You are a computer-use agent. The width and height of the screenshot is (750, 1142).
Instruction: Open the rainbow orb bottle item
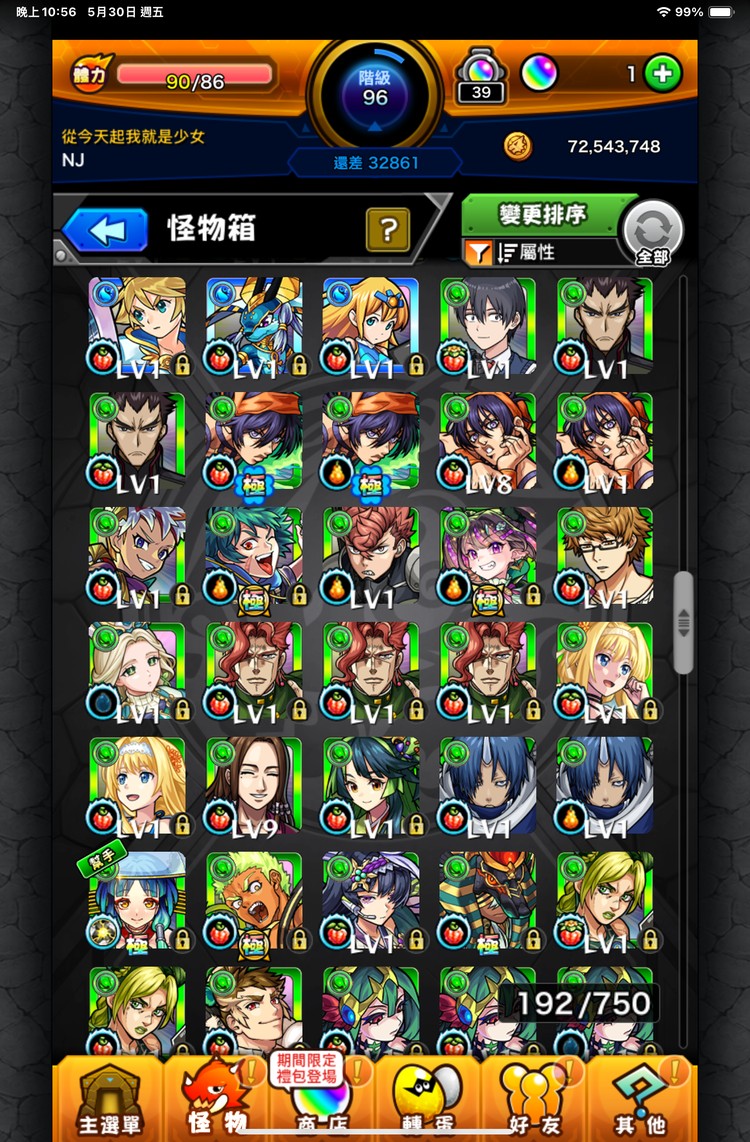click(x=481, y=75)
